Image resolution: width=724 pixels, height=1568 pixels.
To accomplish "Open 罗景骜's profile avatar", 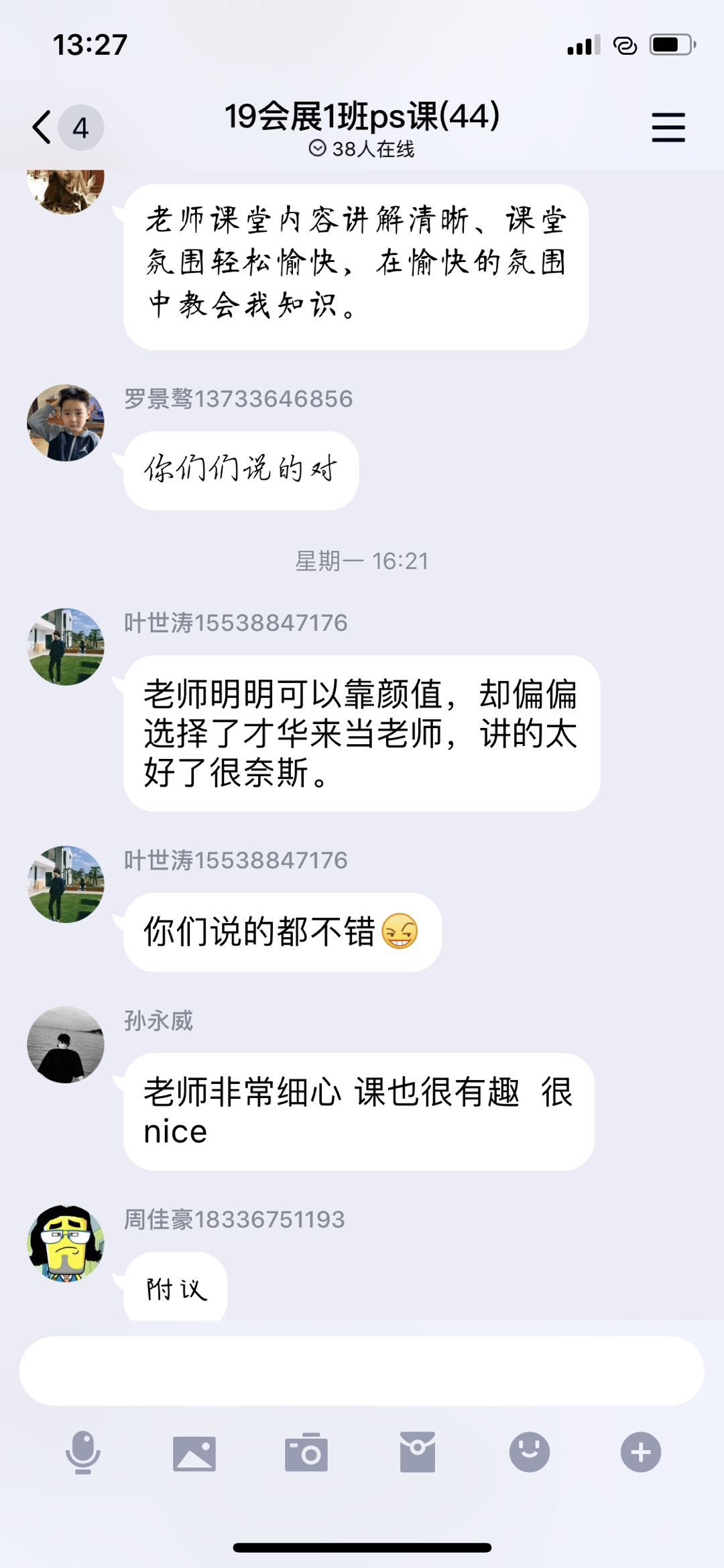I will [66, 423].
